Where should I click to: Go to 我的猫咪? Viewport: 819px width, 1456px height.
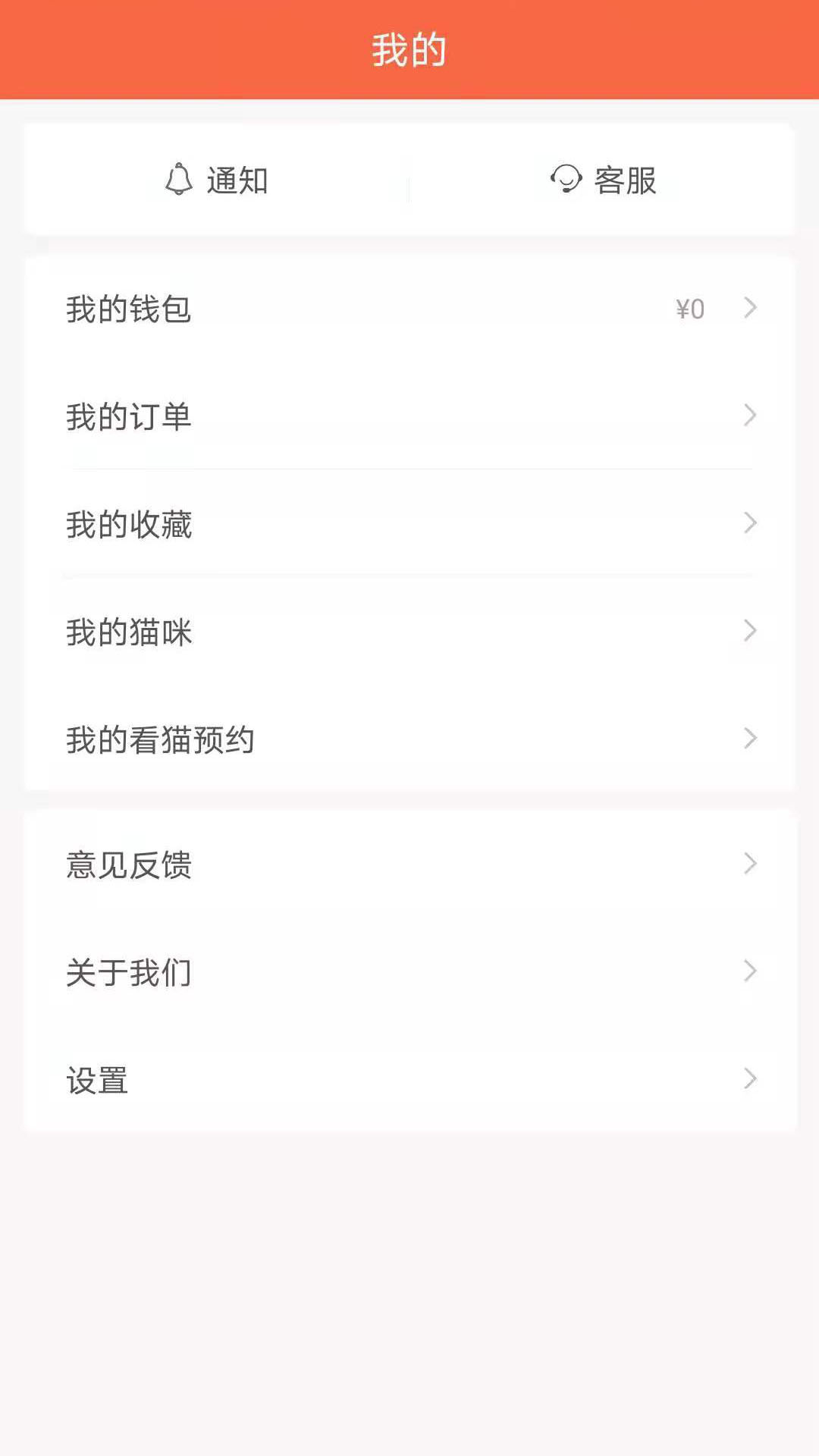click(x=409, y=631)
